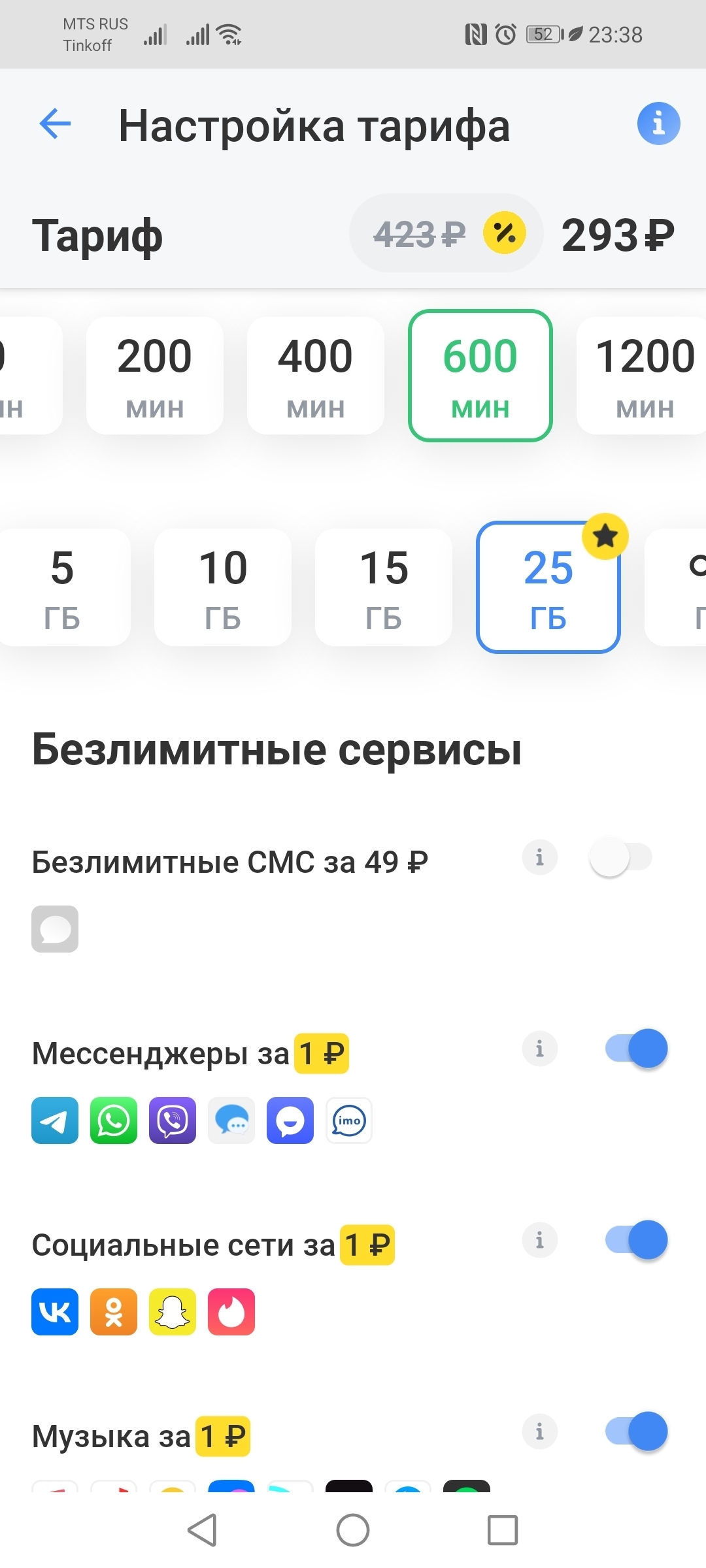Open tariff info icon in header
The height and width of the screenshot is (1568, 706).
658,123
